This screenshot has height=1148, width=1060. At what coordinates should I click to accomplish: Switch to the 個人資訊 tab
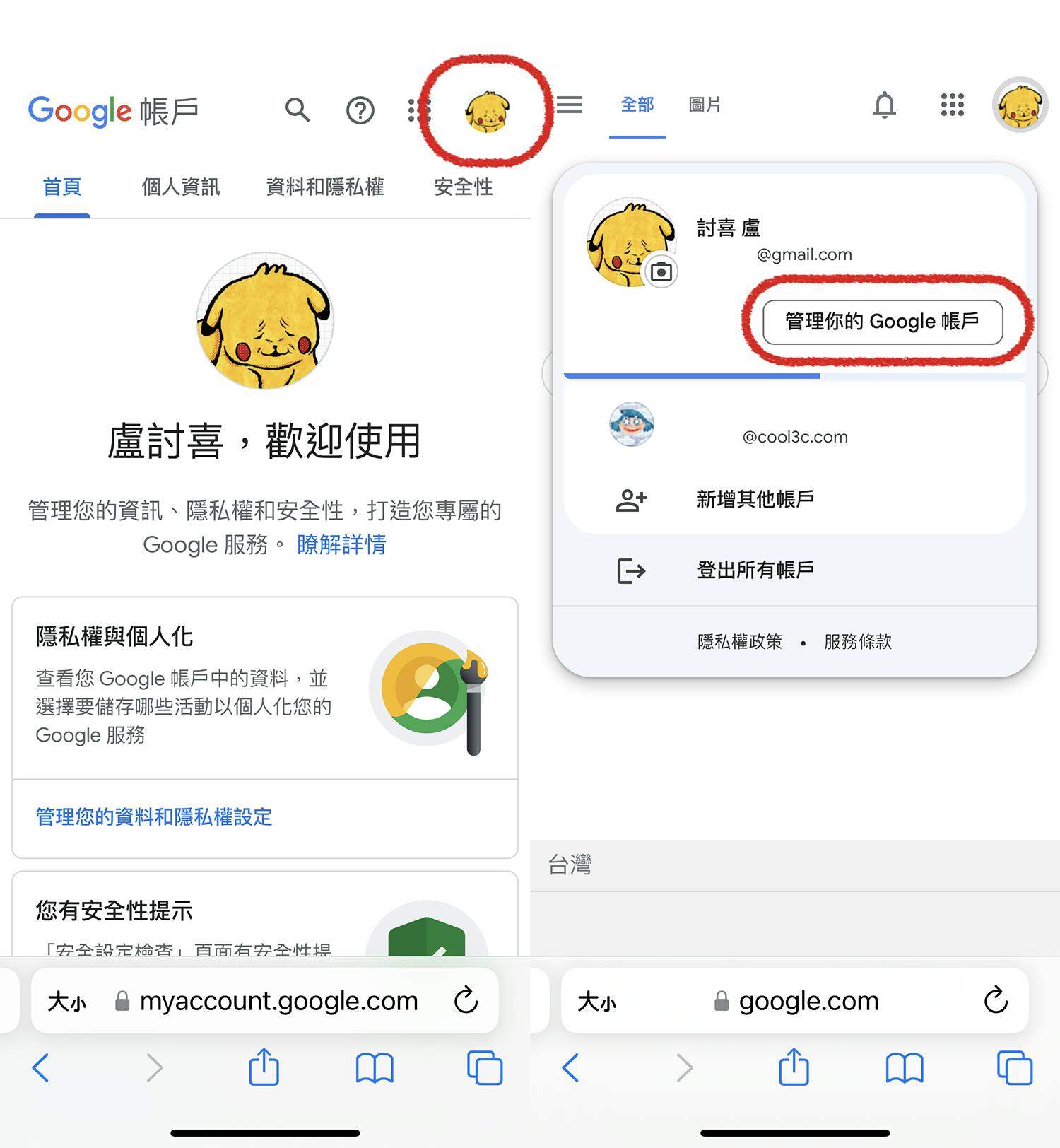181,187
